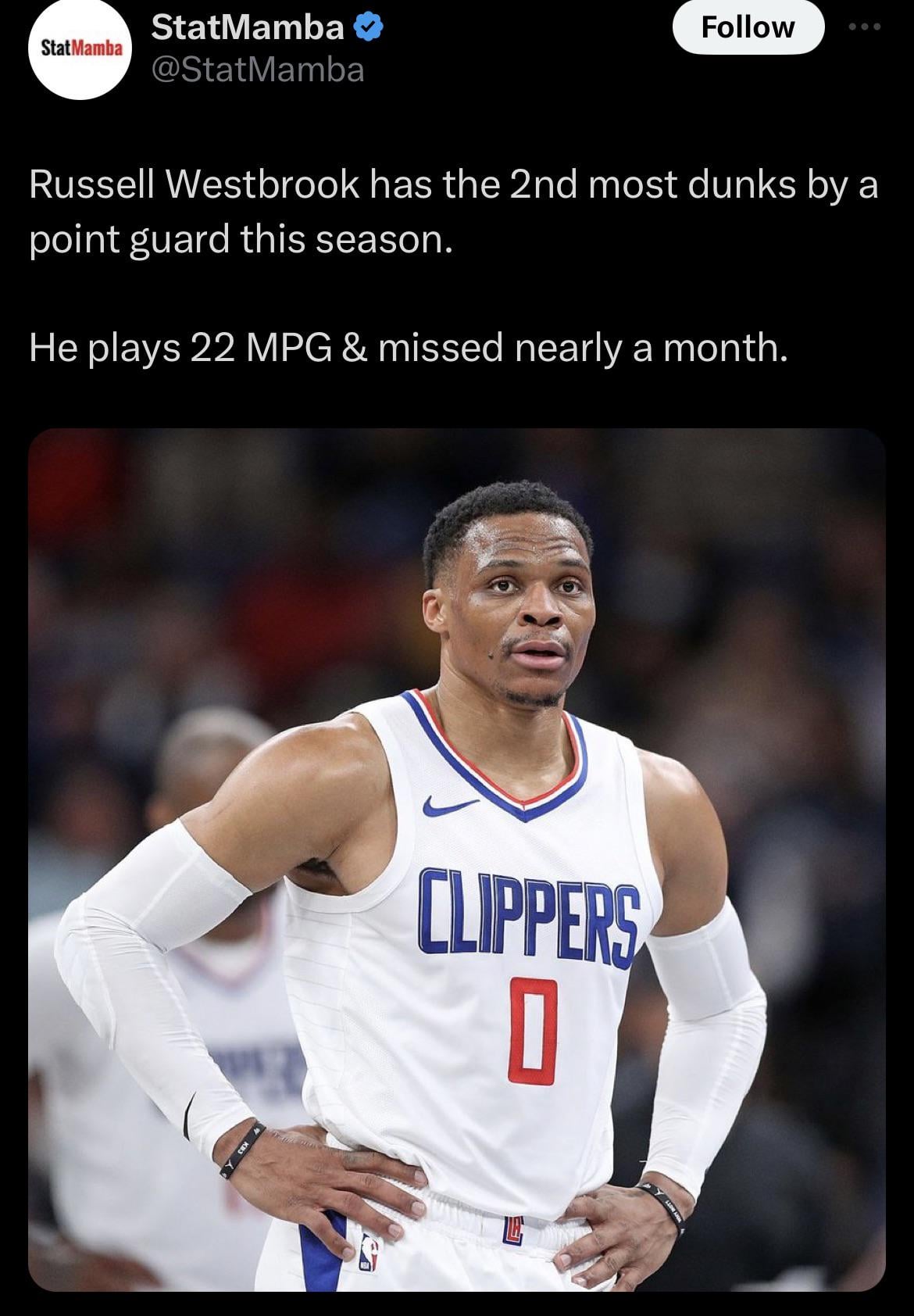Screen dimensions: 914x1316
Task: Expand the attached Clippers photo
Action: point(456,860)
